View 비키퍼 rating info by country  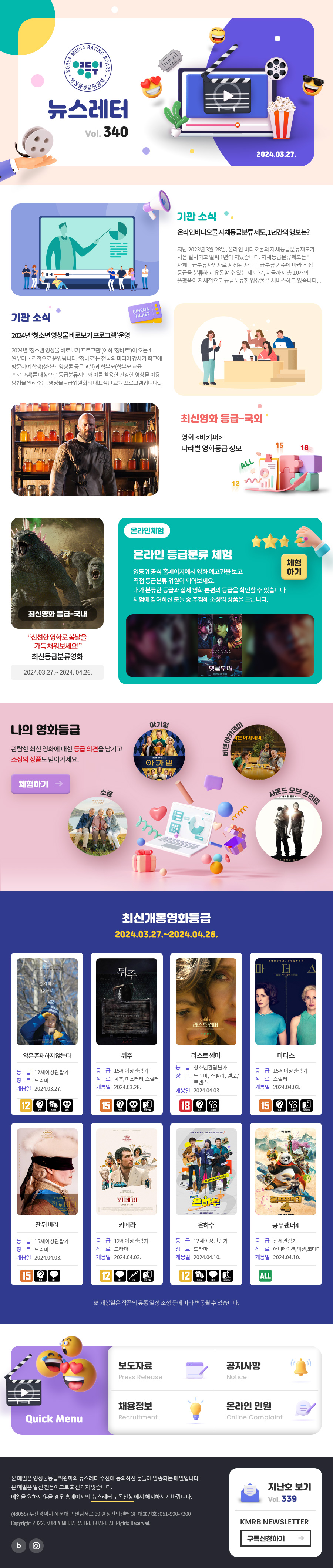click(x=211, y=443)
